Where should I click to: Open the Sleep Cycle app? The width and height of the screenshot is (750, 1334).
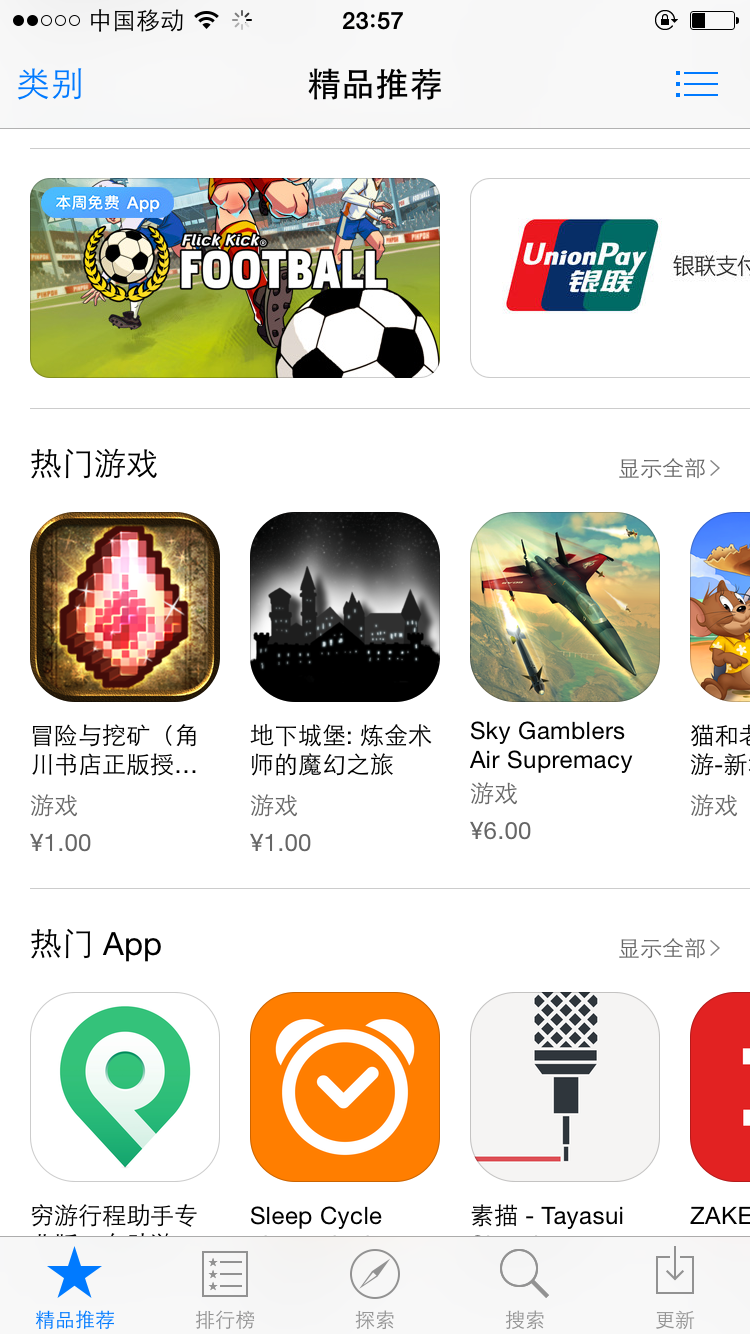(x=345, y=1087)
